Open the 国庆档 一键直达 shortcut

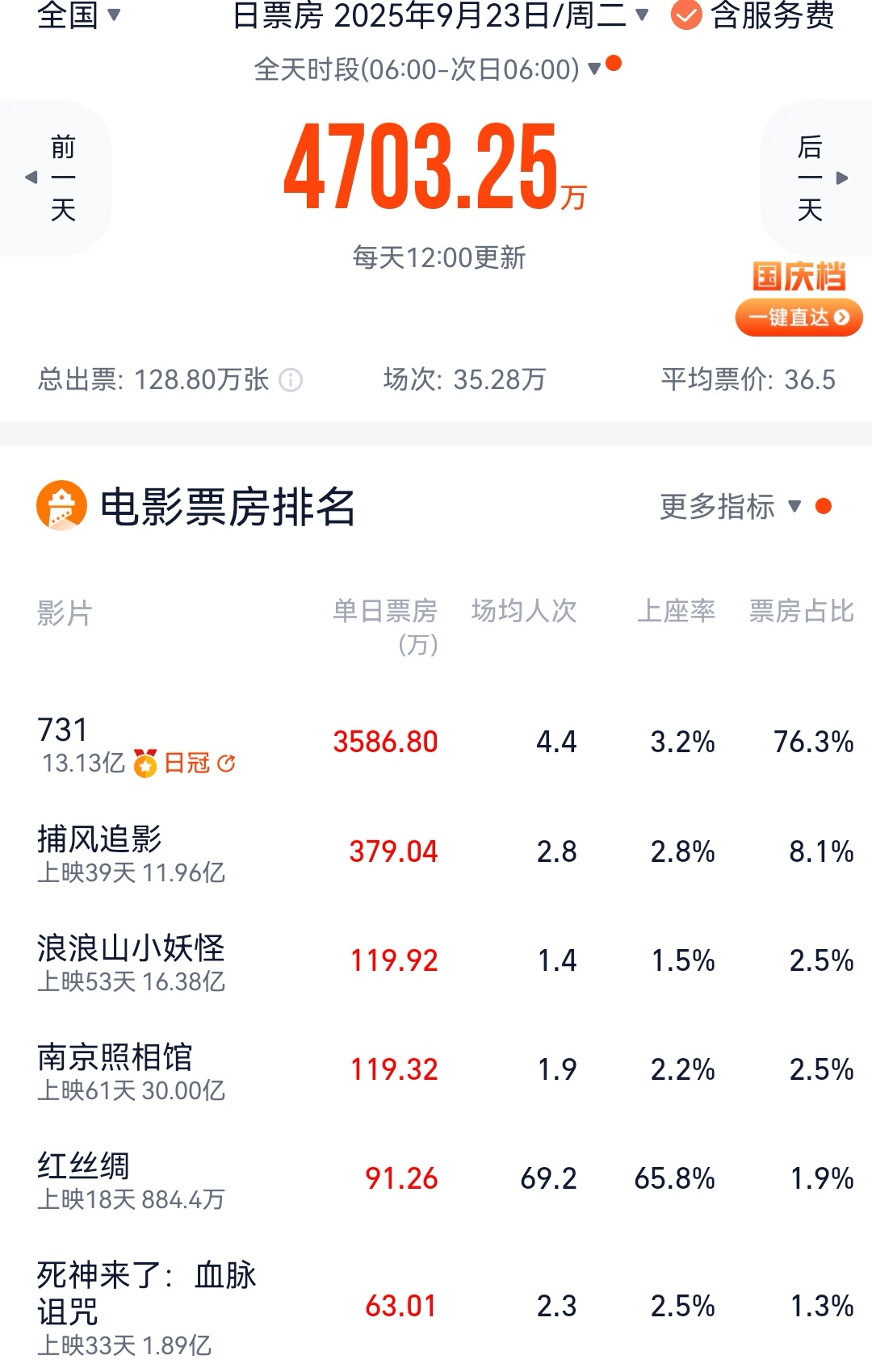point(798,316)
